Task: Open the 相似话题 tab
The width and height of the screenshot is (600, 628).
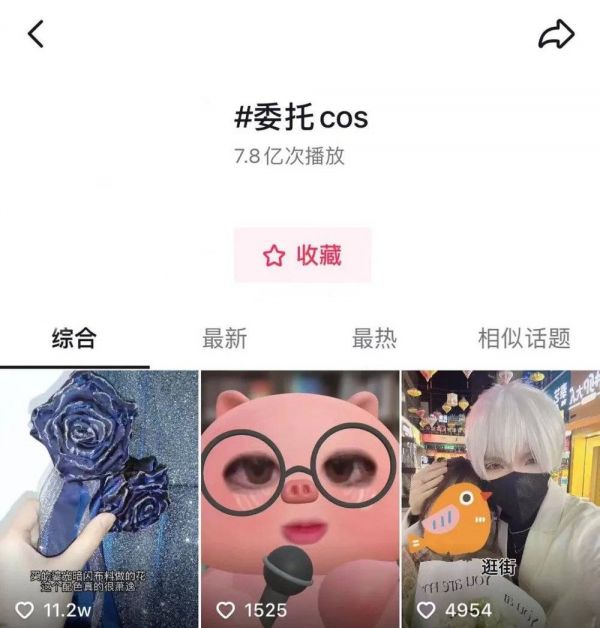Action: (x=524, y=338)
